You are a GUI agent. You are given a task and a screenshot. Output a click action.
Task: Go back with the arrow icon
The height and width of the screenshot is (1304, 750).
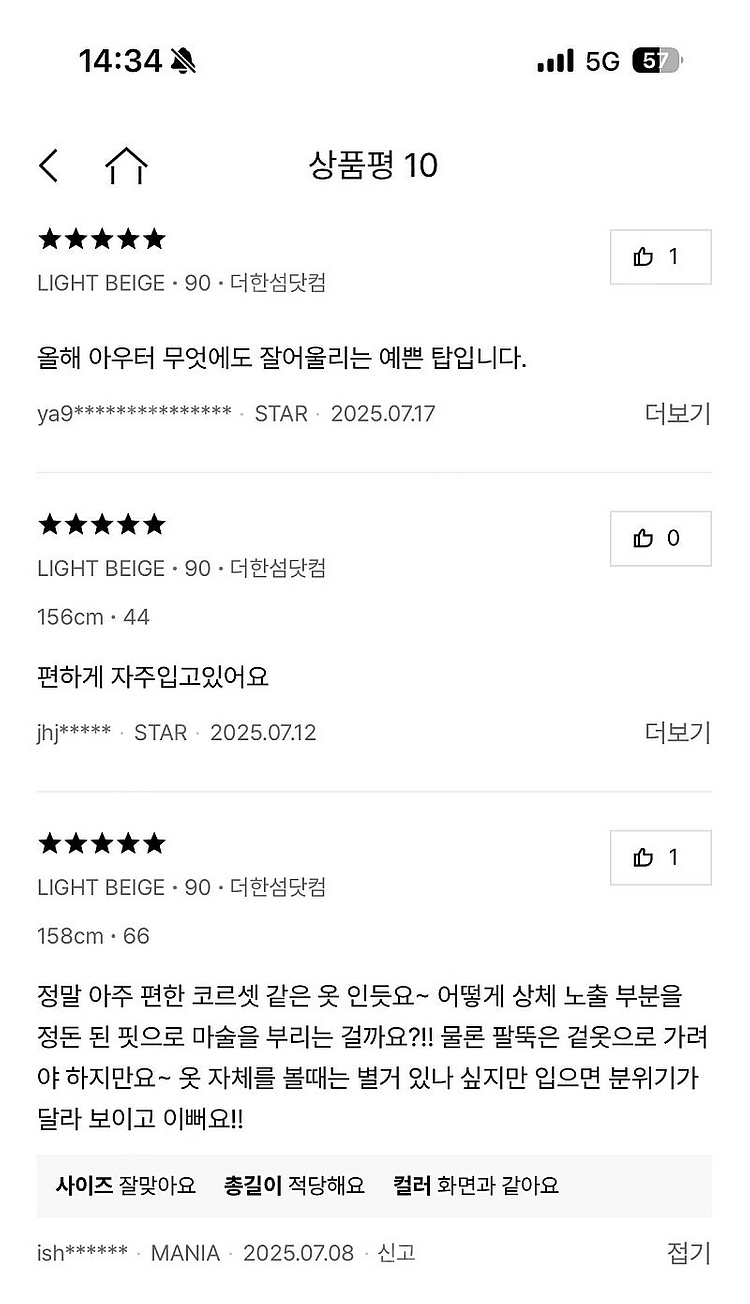(48, 165)
